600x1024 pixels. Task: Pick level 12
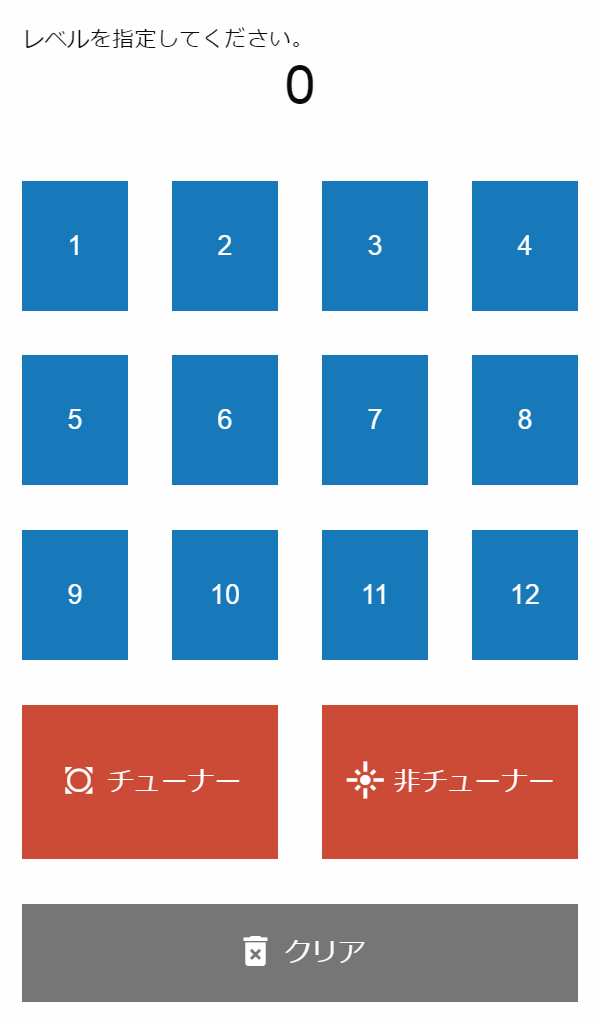click(525, 595)
